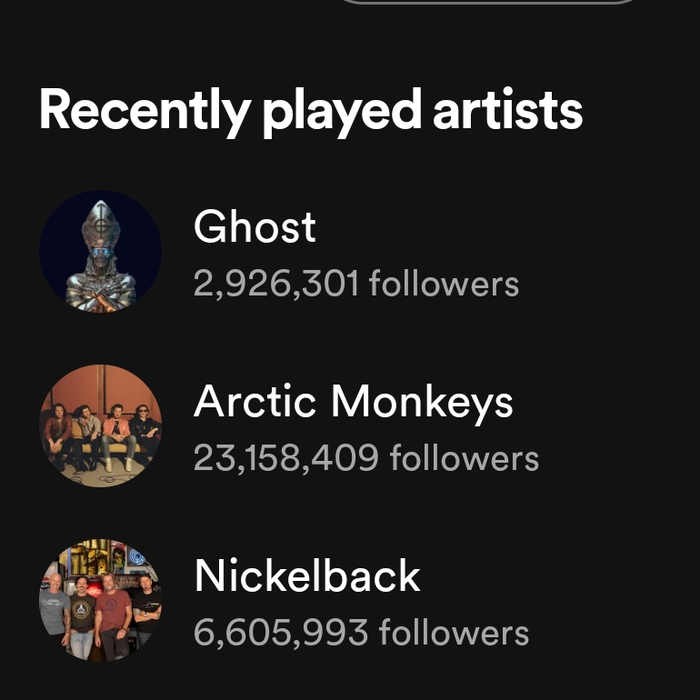Open the Ghost artist page
700x700 pixels.
point(255,228)
